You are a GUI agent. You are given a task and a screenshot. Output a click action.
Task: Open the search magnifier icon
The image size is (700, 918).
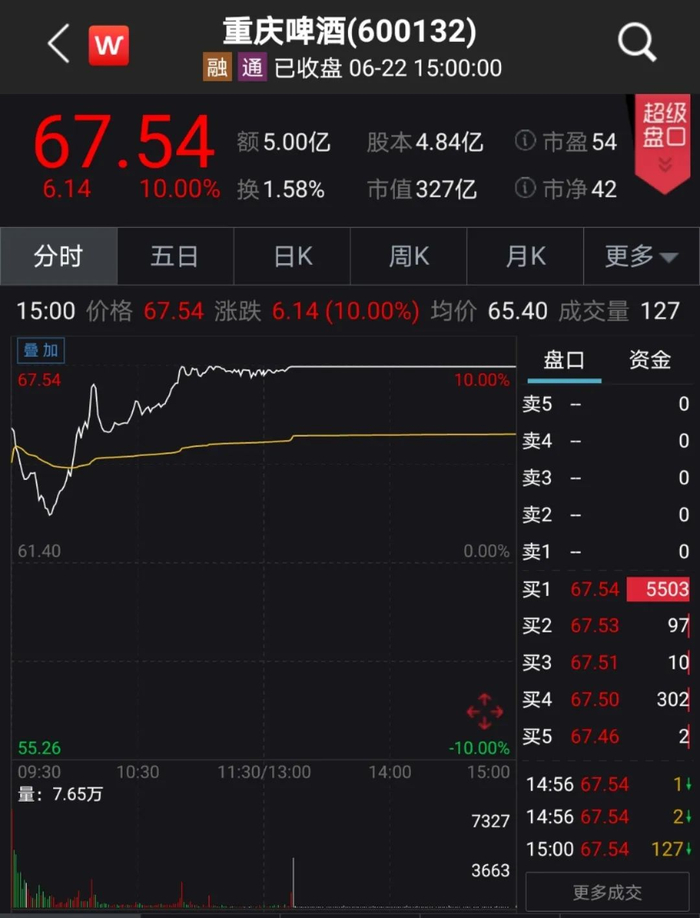[x=636, y=43]
